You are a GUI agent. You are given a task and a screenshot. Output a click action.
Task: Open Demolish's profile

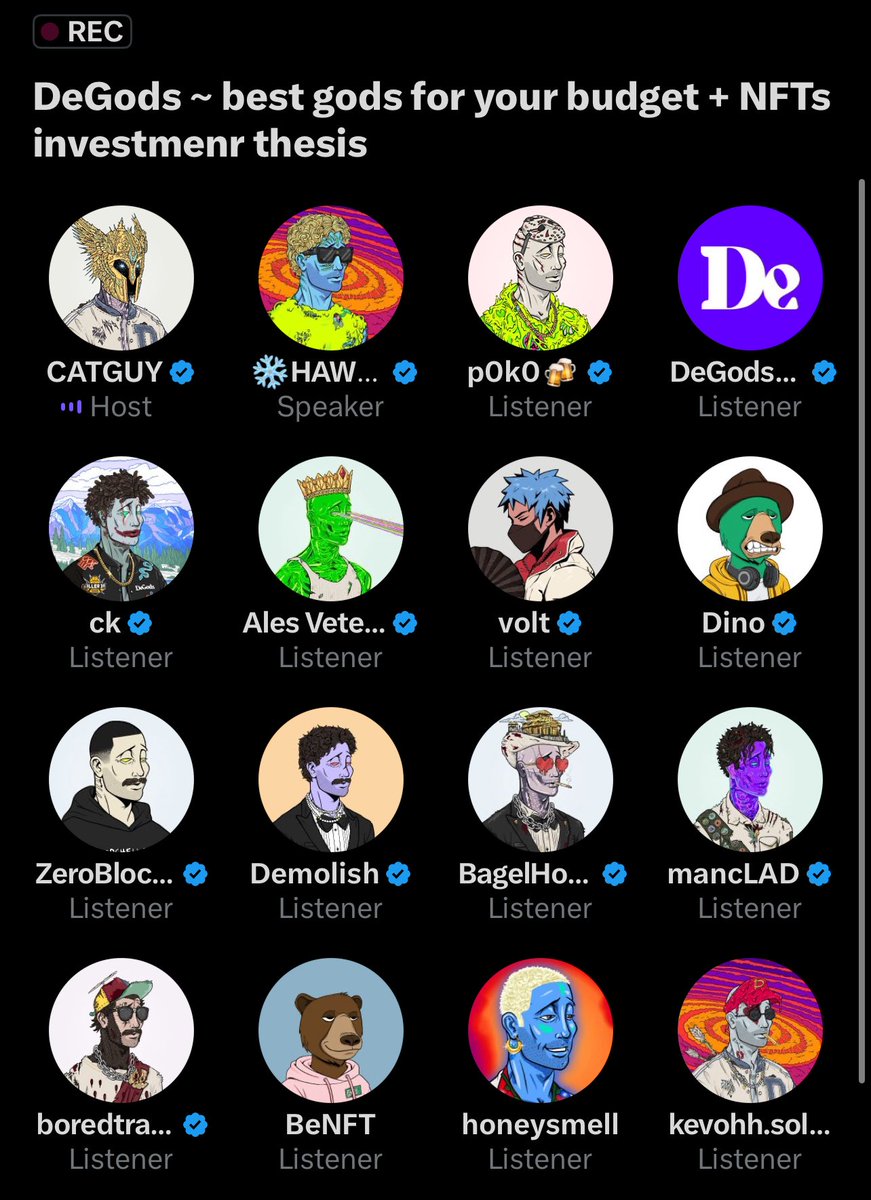click(x=331, y=781)
